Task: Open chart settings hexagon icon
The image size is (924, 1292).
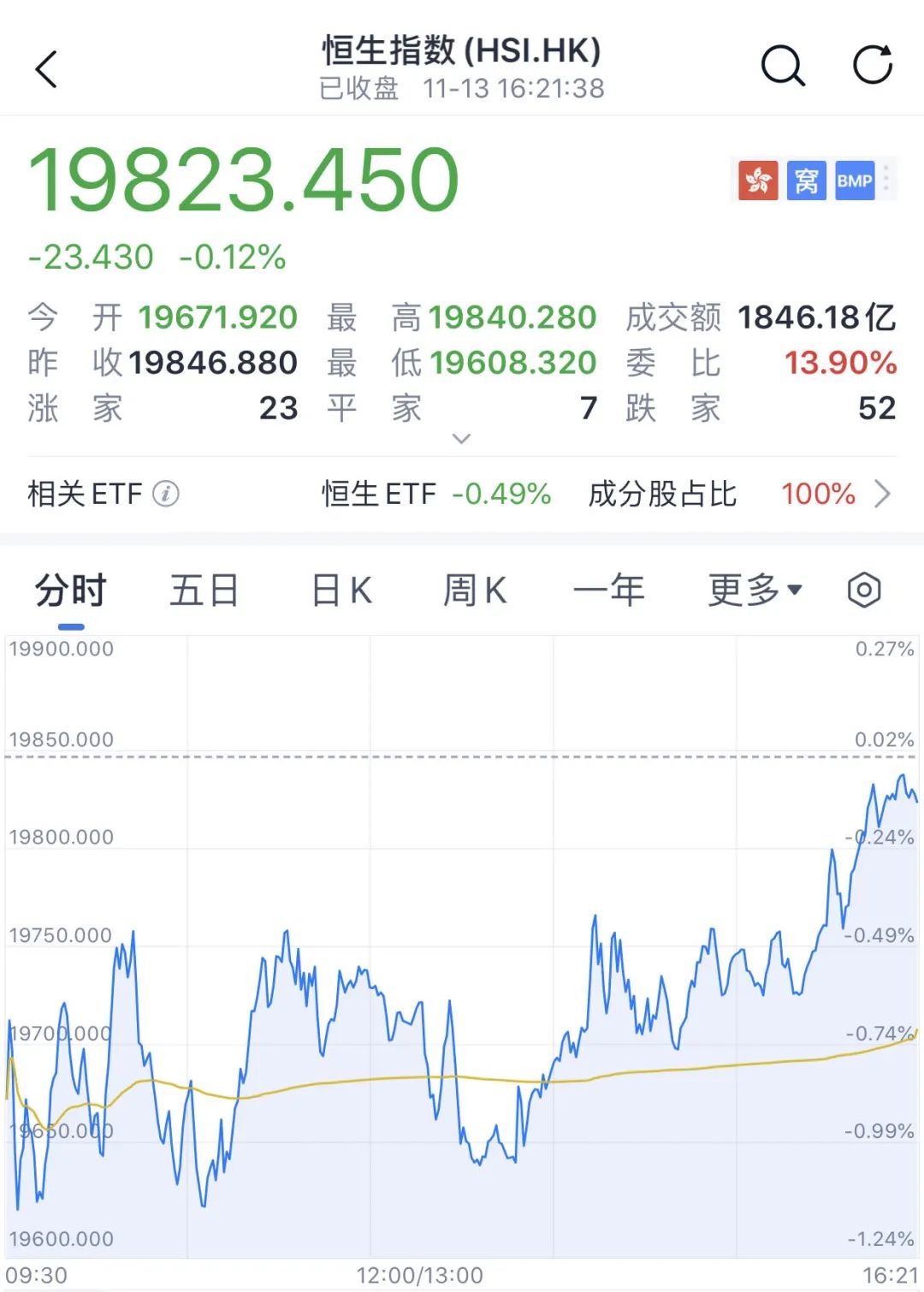Action: 864,590
